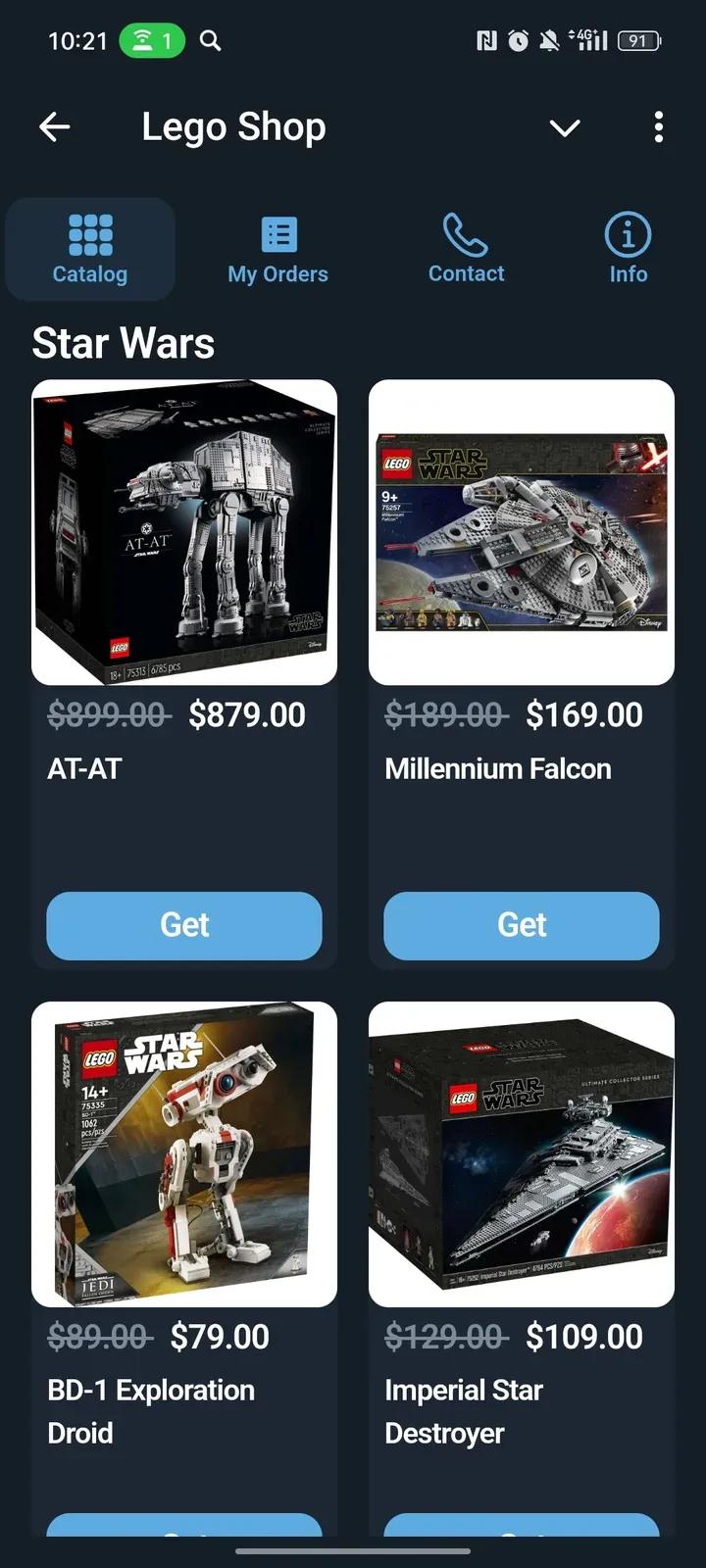Open the three-dot overflow menu
Viewport: 706px width, 1568px height.
click(658, 126)
